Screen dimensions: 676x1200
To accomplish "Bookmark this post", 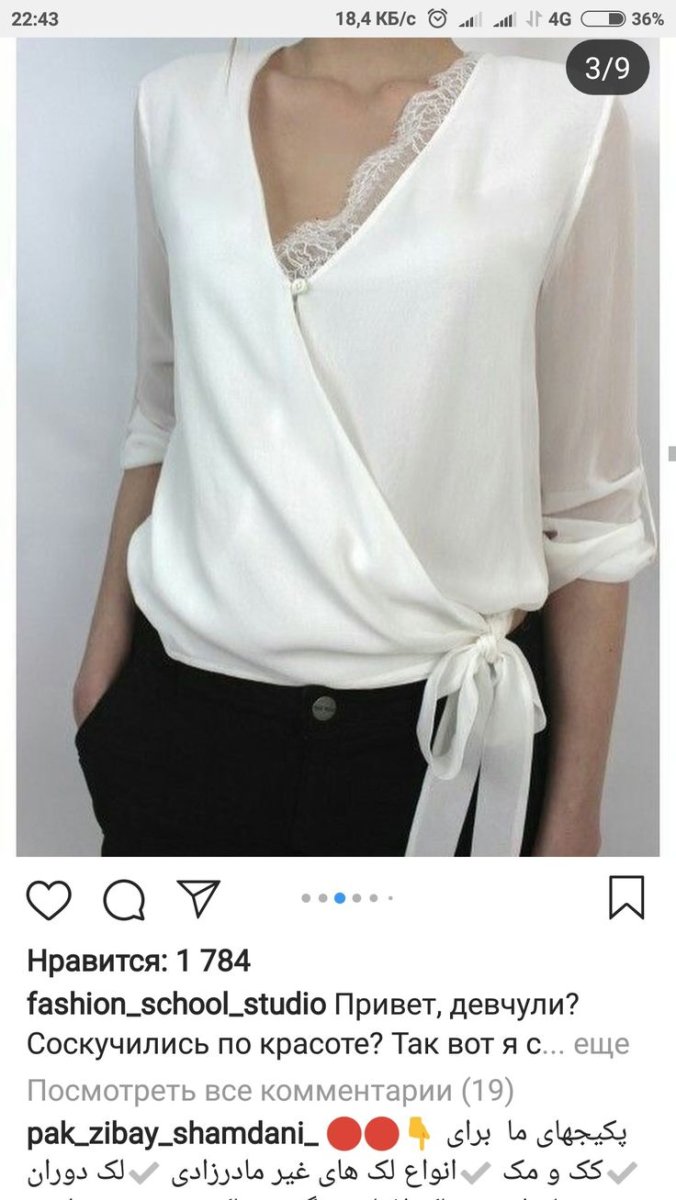I will [x=627, y=897].
